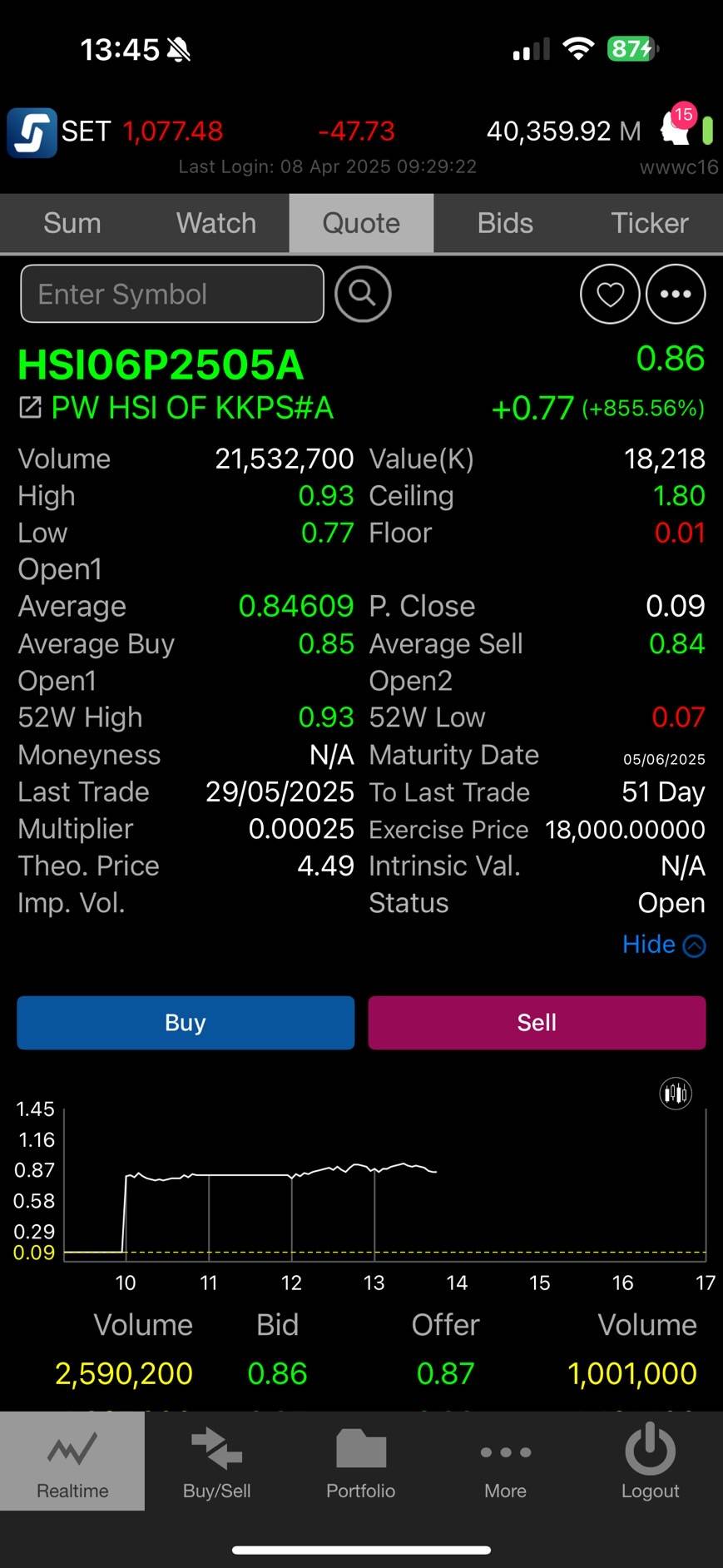
Task: Switch chart to candlestick view
Action: coord(676,1093)
